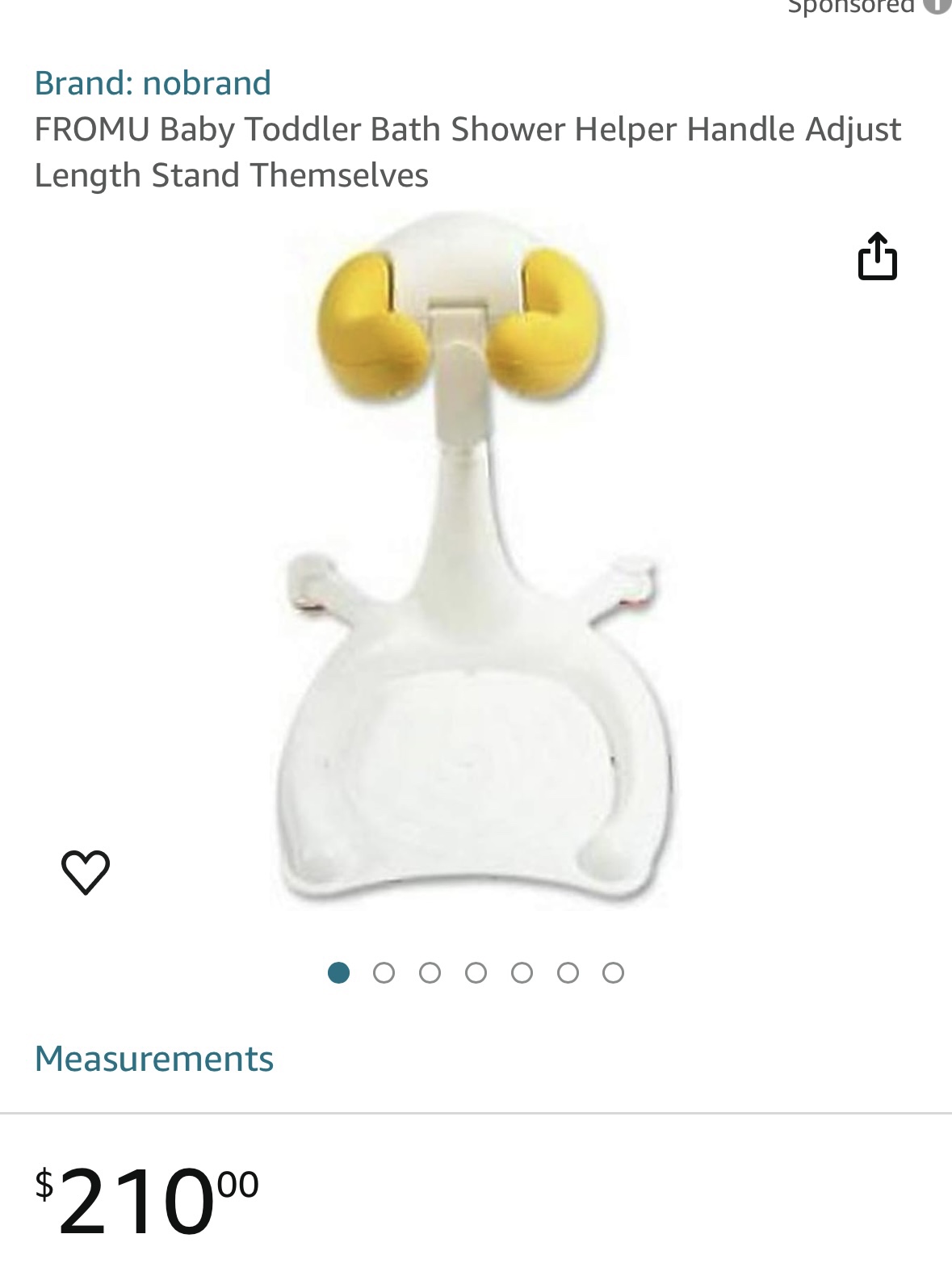Select the last image carousel dot

coord(611,973)
